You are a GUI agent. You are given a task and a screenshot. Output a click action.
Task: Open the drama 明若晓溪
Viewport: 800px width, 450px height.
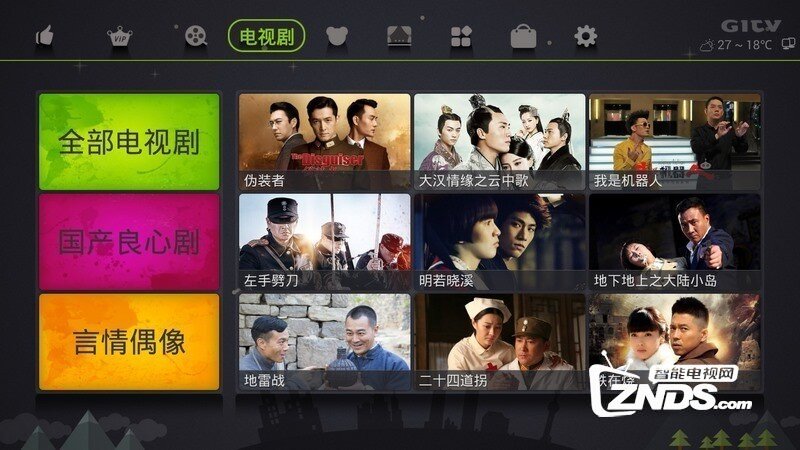[499, 241]
